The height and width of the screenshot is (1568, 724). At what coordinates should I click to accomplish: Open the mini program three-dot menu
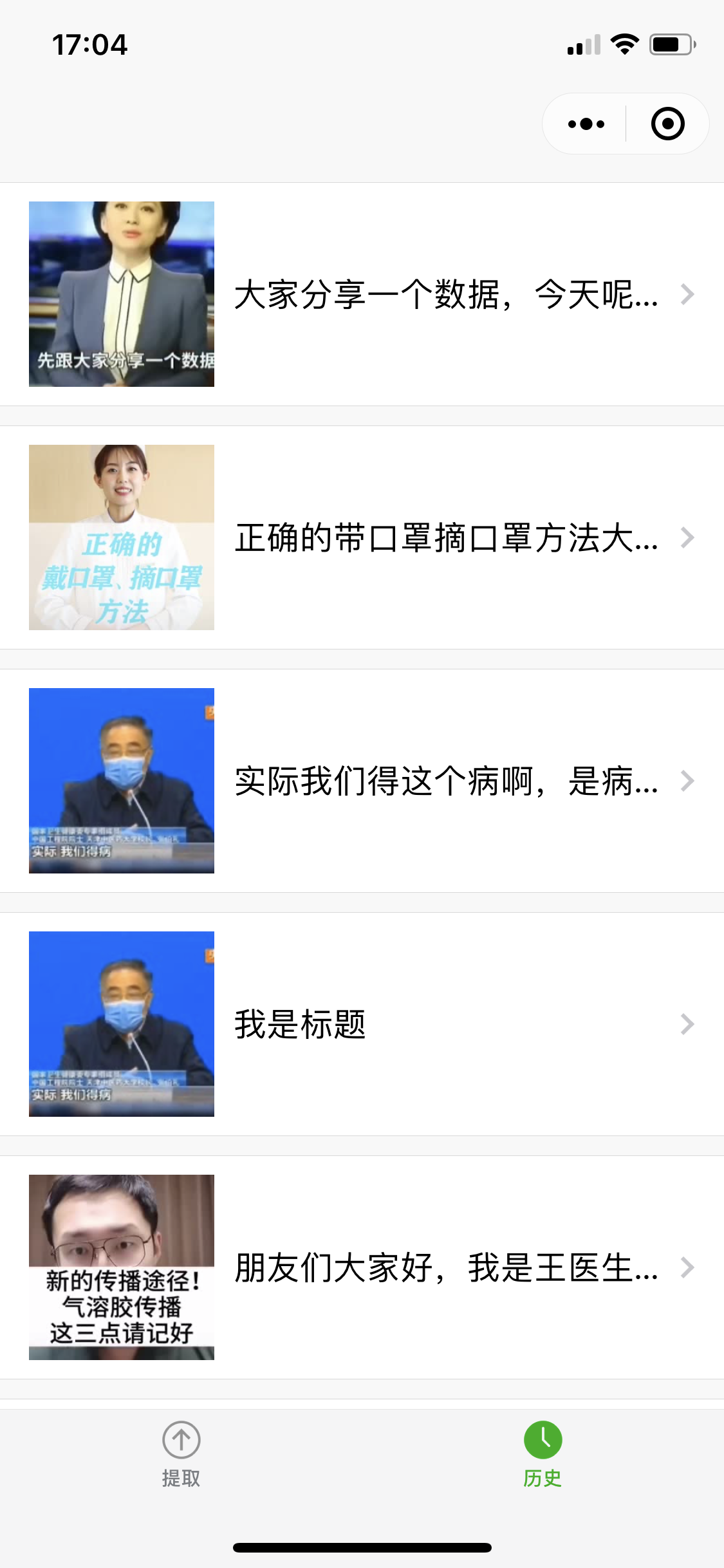(x=586, y=124)
